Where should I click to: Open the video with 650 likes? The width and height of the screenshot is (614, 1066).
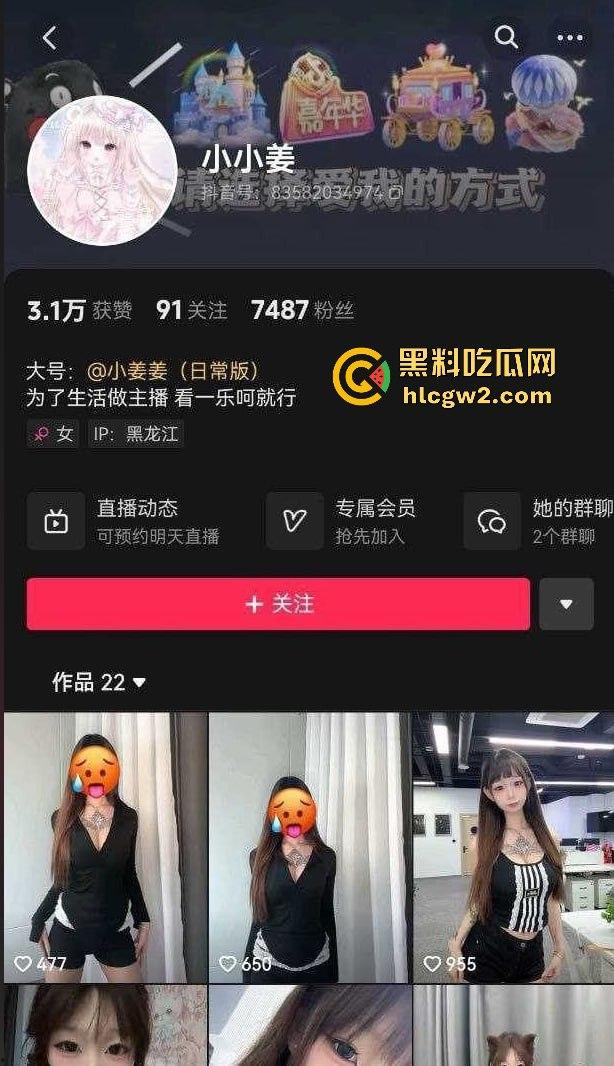click(x=308, y=846)
